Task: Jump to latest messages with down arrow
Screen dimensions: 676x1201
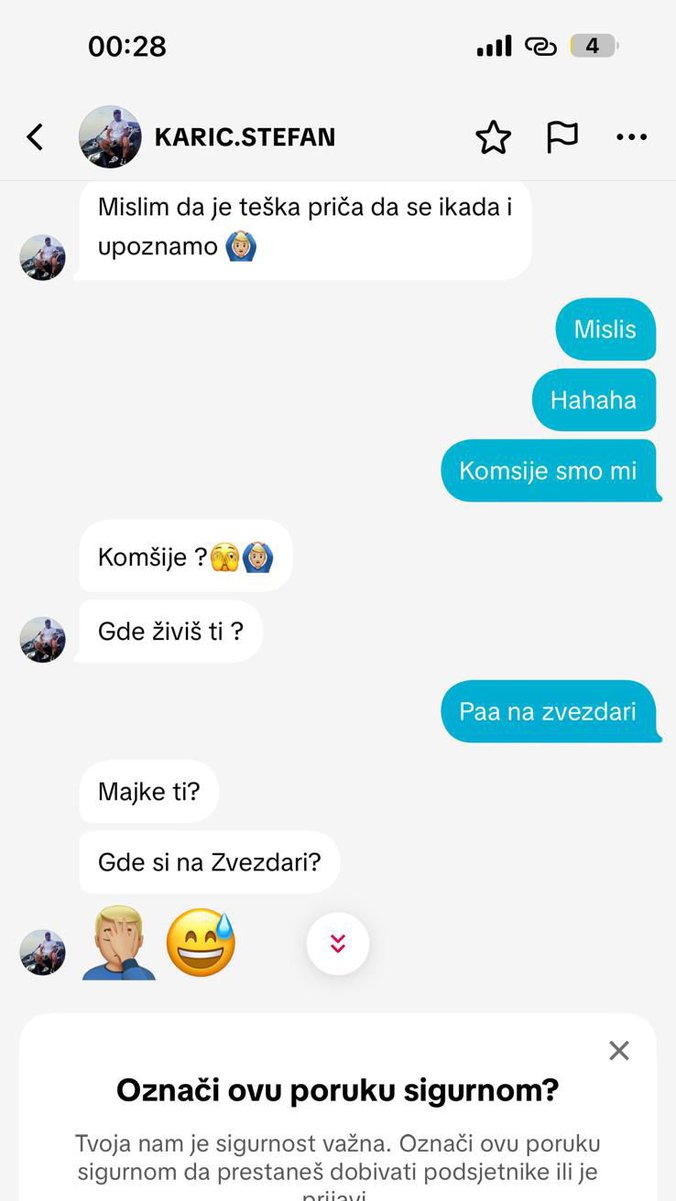Action: click(x=338, y=943)
